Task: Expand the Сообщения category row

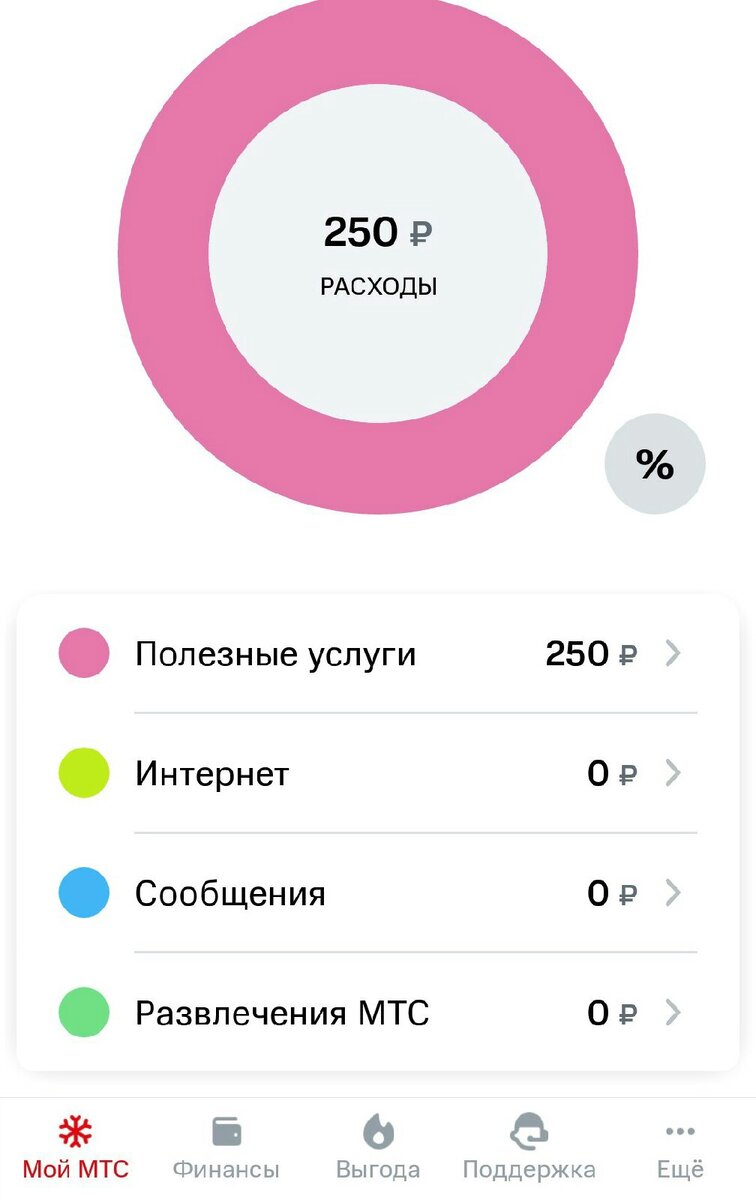Action: pos(674,893)
